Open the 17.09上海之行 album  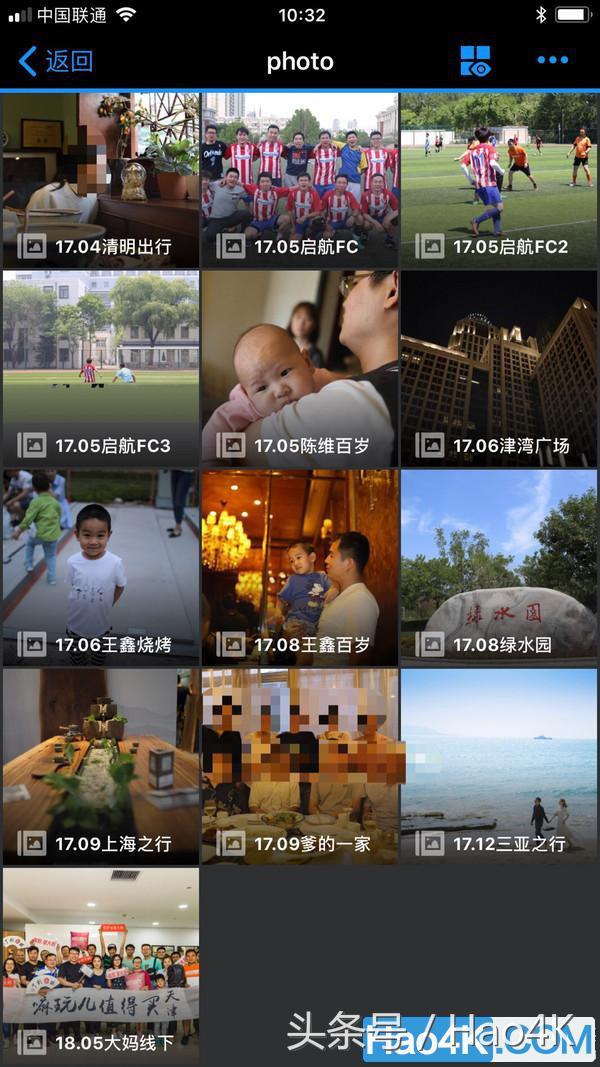pos(101,766)
